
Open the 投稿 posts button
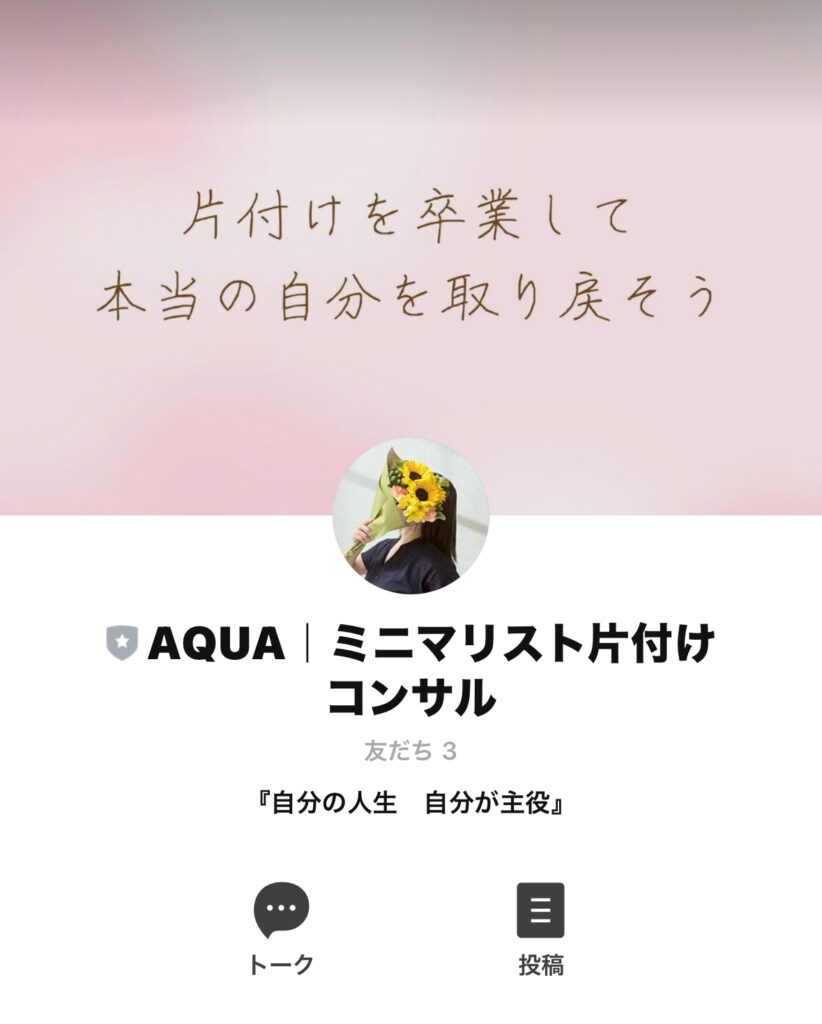[540, 926]
